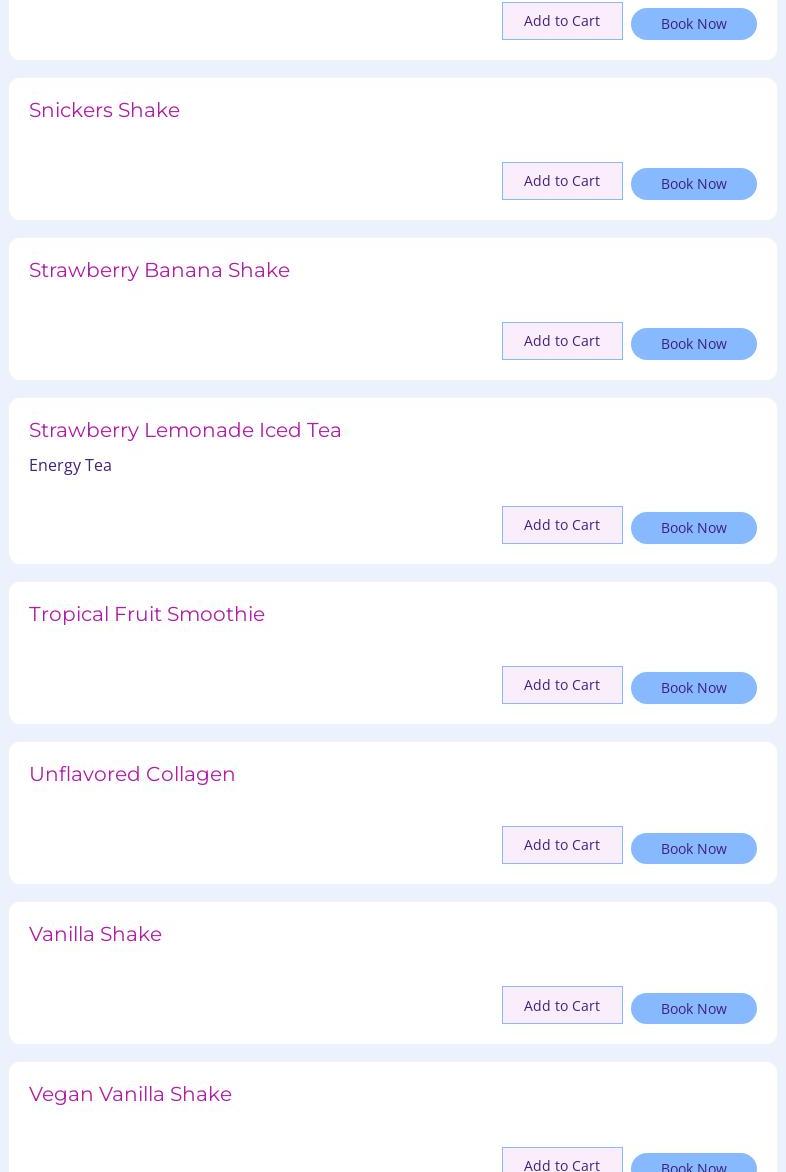Open Vanilla Shake details

click(95, 934)
